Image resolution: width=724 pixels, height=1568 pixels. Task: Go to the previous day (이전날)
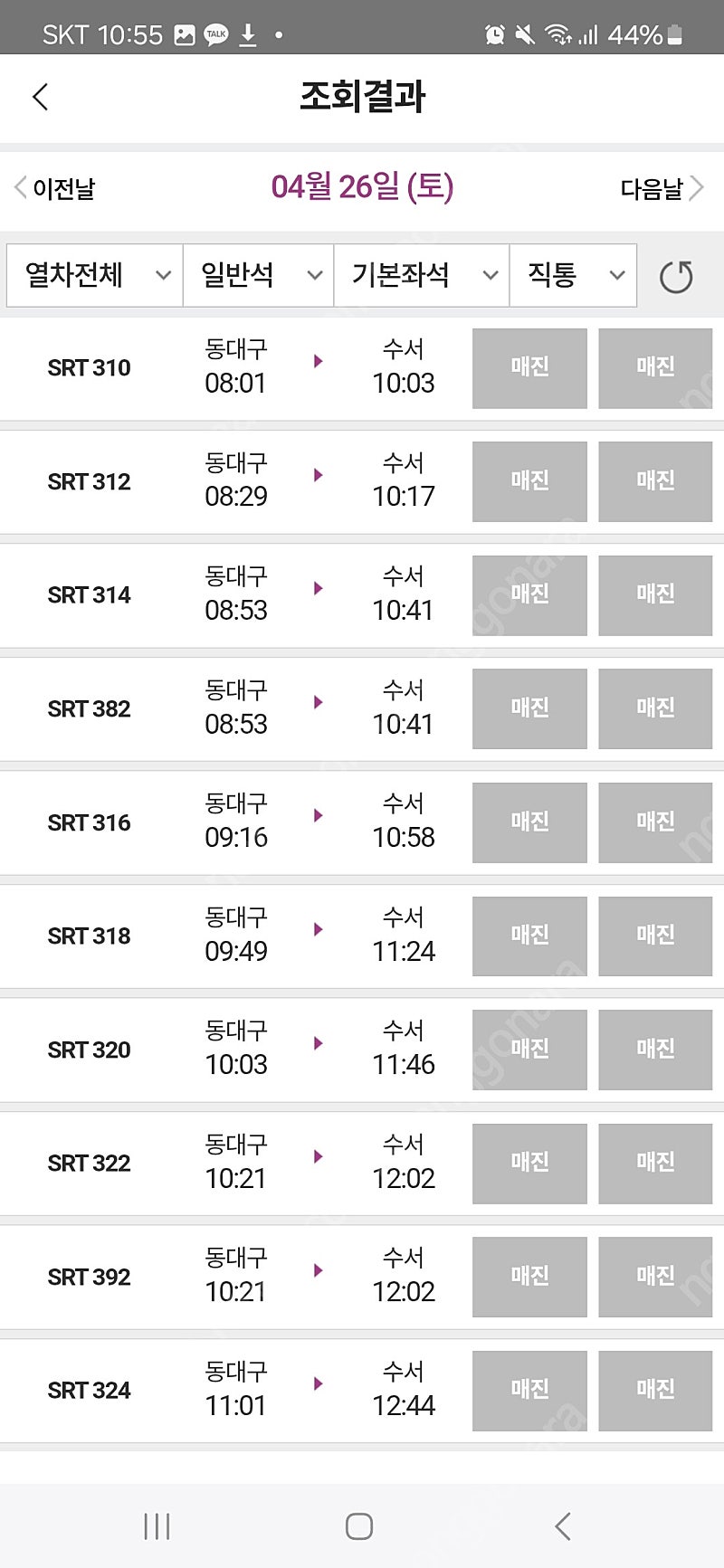pyautogui.click(x=54, y=188)
